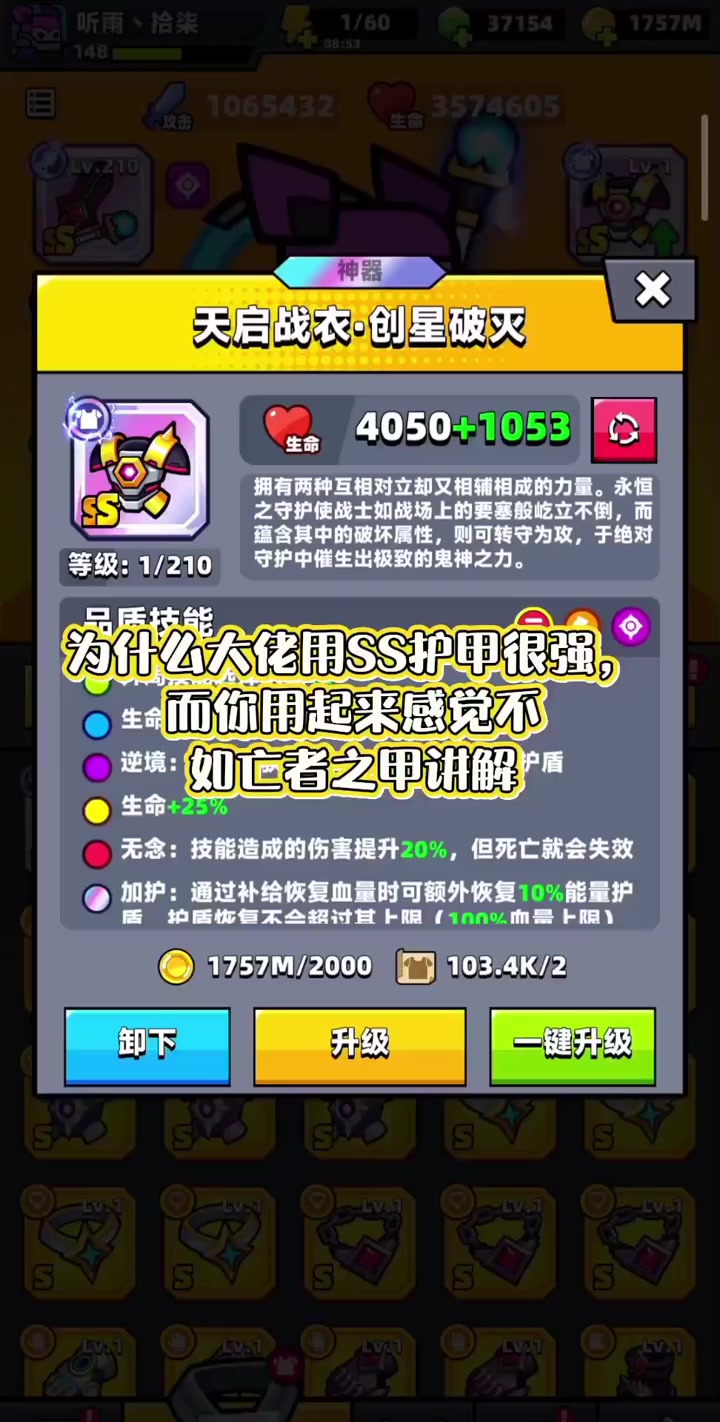Tap 卸下 to unequip the armor
This screenshot has height=1422, width=720.
coord(147,1045)
